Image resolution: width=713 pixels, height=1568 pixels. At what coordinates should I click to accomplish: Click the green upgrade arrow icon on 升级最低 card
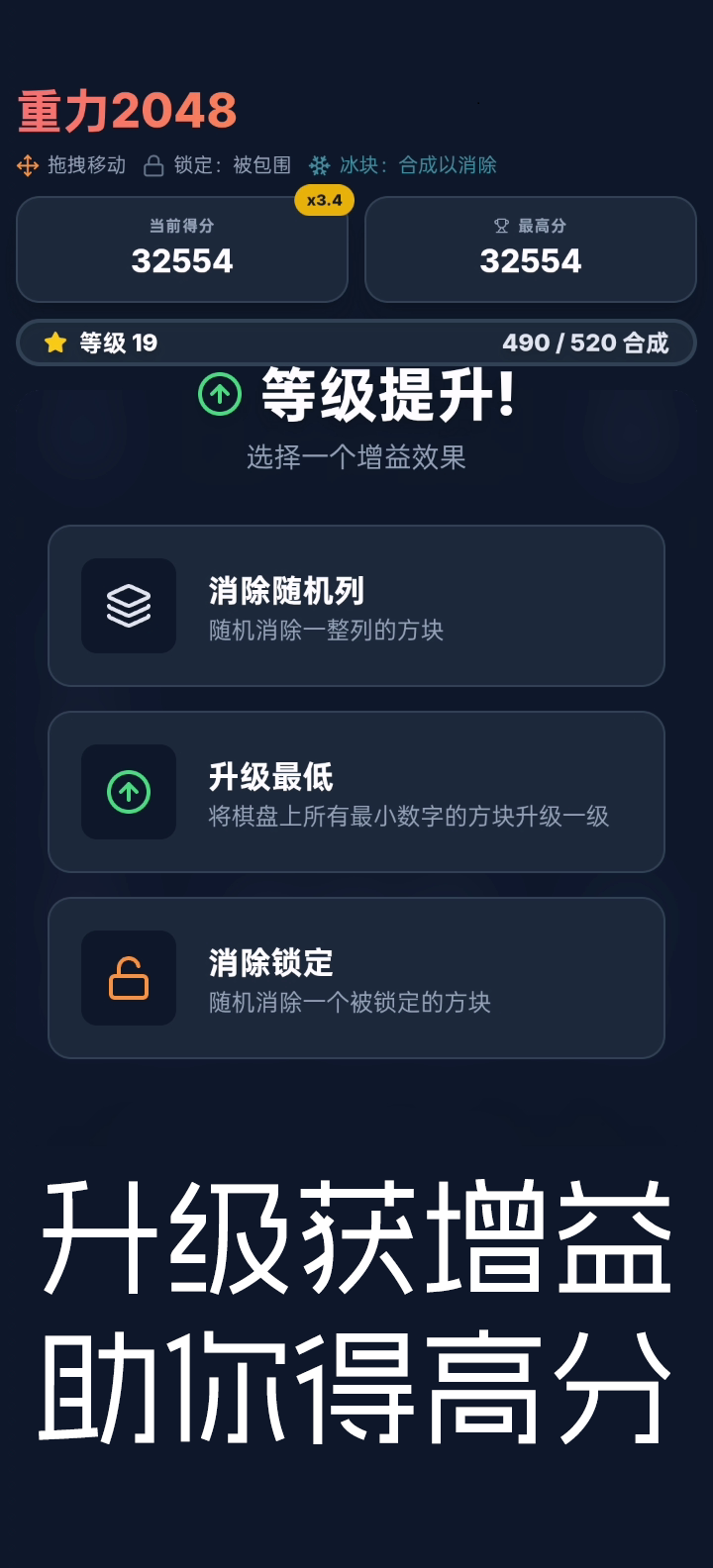click(x=129, y=792)
